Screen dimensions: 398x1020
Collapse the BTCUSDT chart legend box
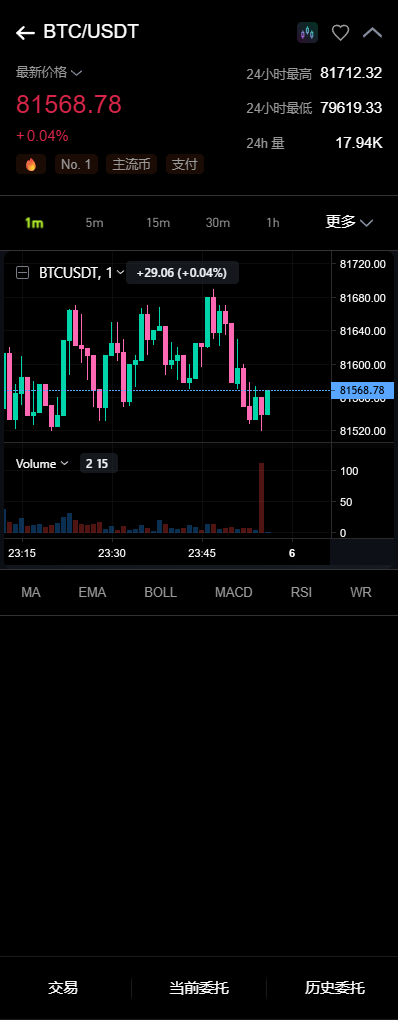coord(22,273)
